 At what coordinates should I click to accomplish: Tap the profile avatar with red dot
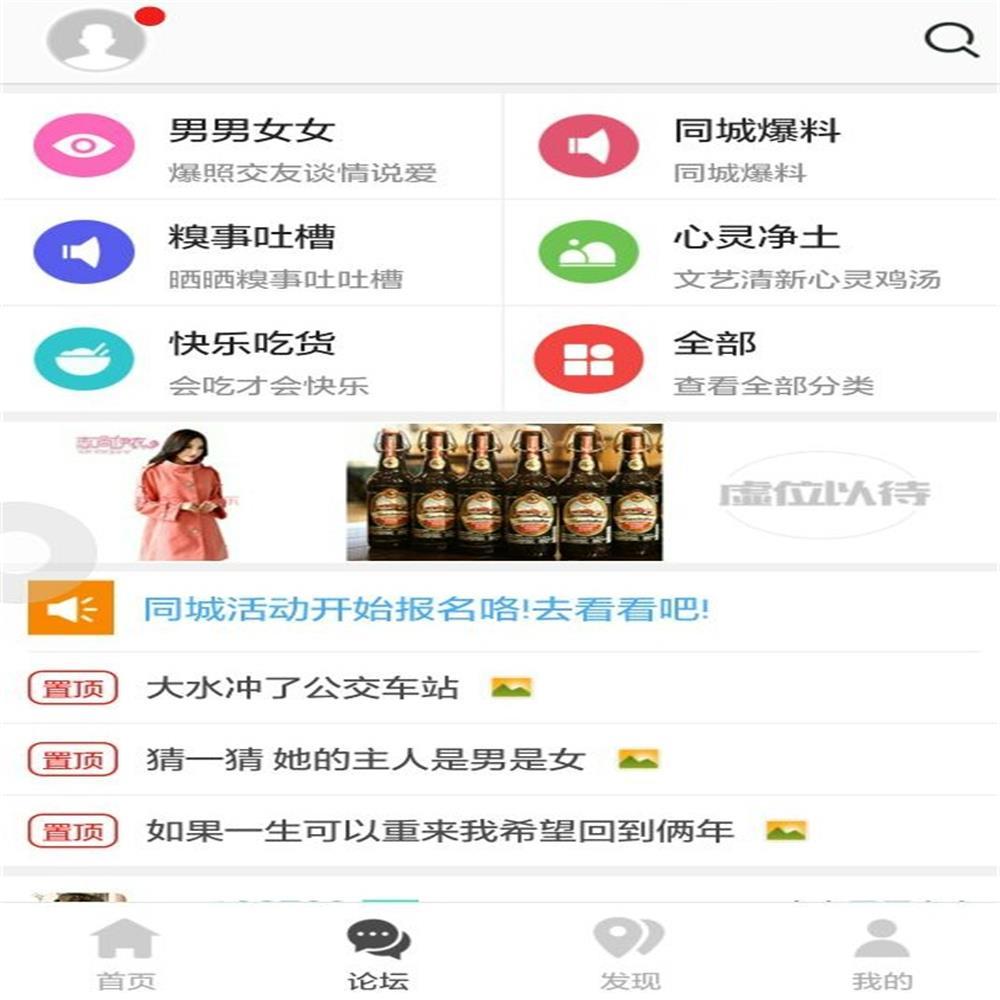tap(96, 41)
